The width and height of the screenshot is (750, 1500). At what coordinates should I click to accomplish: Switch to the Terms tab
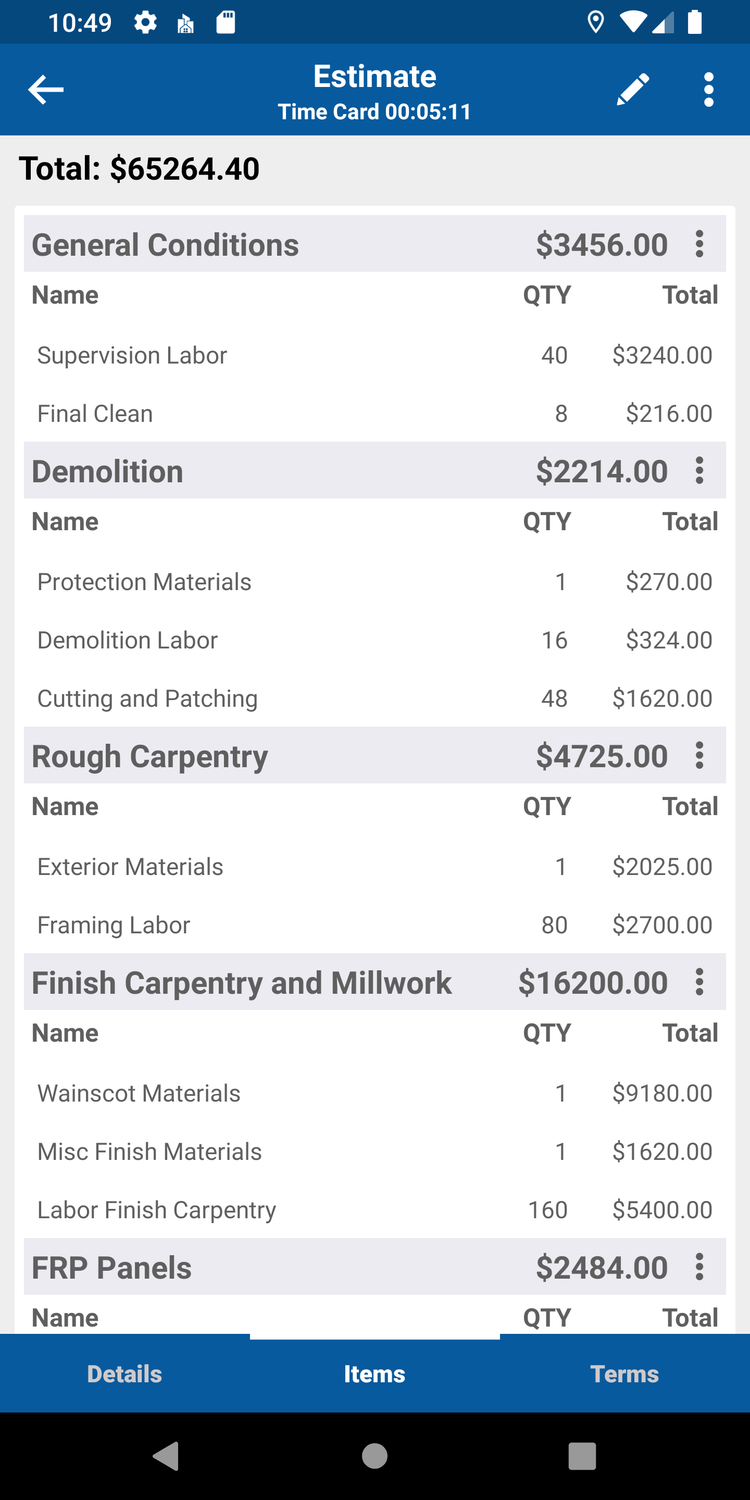pos(624,1373)
